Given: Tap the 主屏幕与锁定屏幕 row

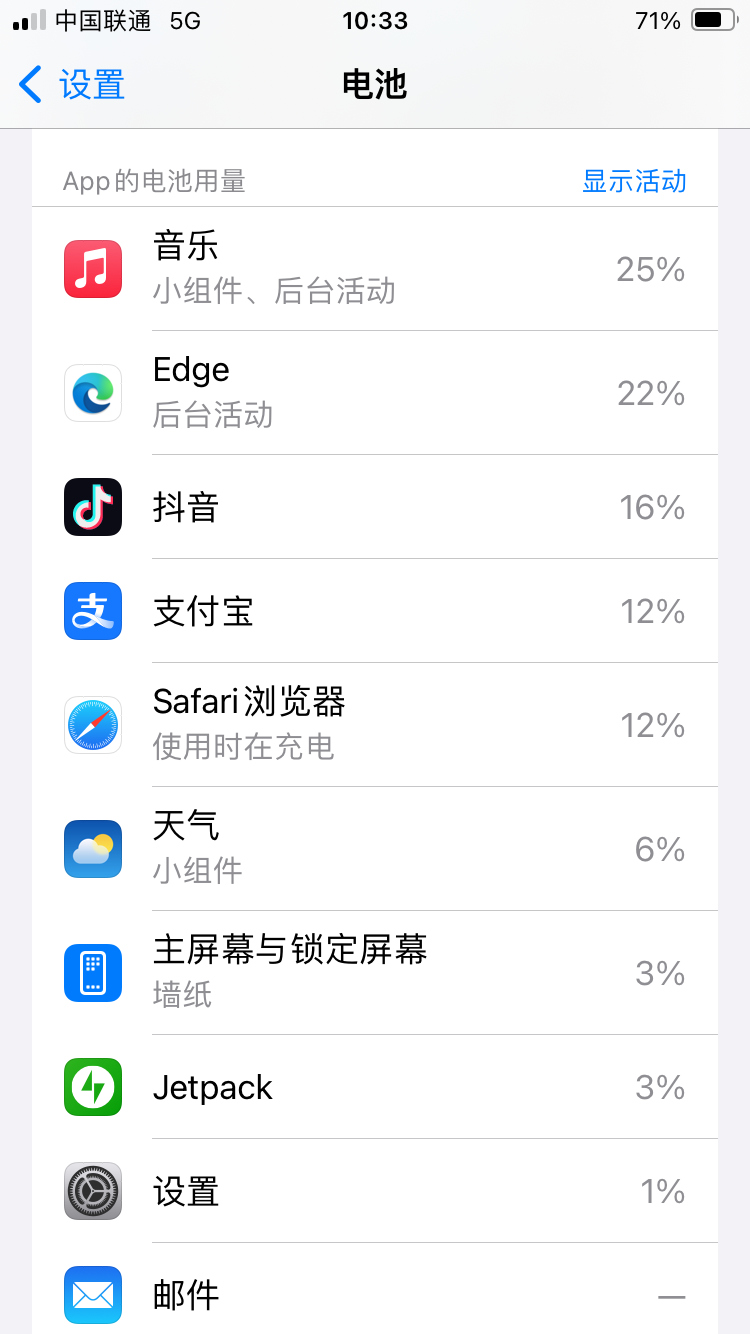Looking at the screenshot, I should click(x=375, y=973).
